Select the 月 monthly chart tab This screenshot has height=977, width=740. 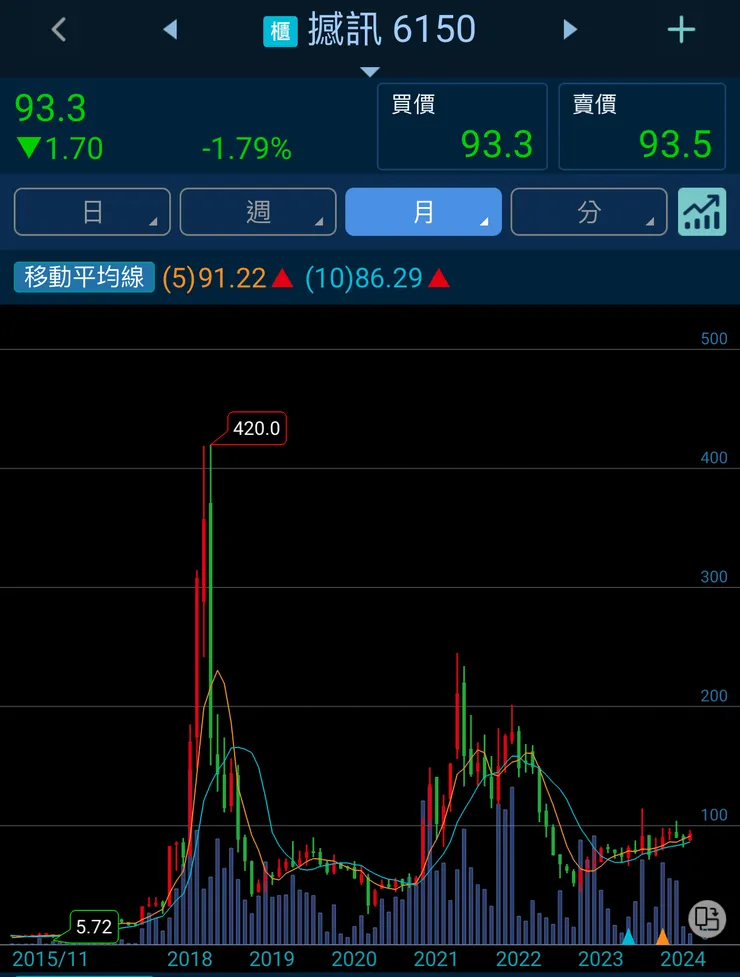pyautogui.click(x=423, y=212)
